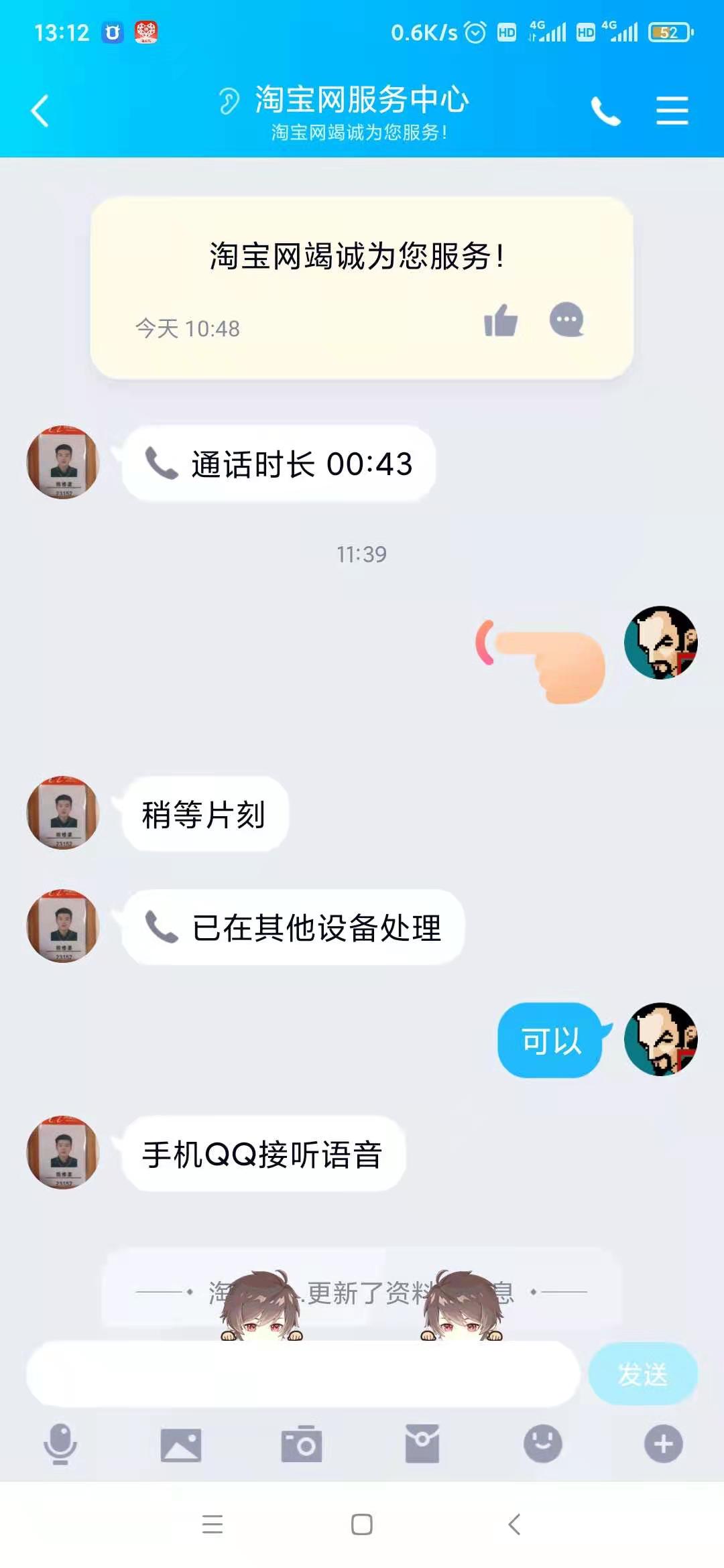This screenshot has width=724, height=1568.
Task: Open the chat settings hamburger menu
Action: pyautogui.click(x=673, y=111)
